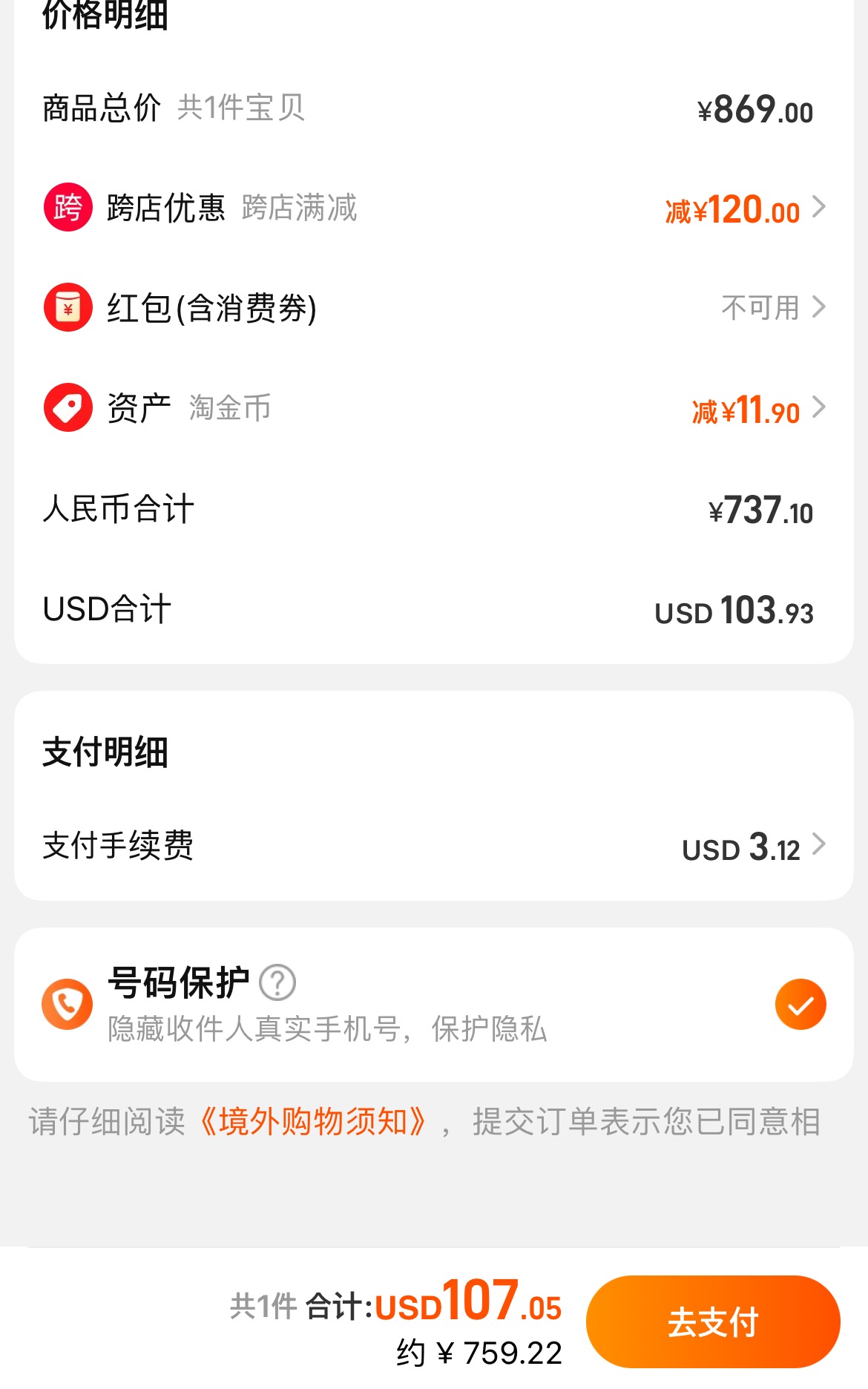Image resolution: width=868 pixels, height=1389 pixels.
Task: Tap 去支付 to pay
Action: (x=713, y=1321)
